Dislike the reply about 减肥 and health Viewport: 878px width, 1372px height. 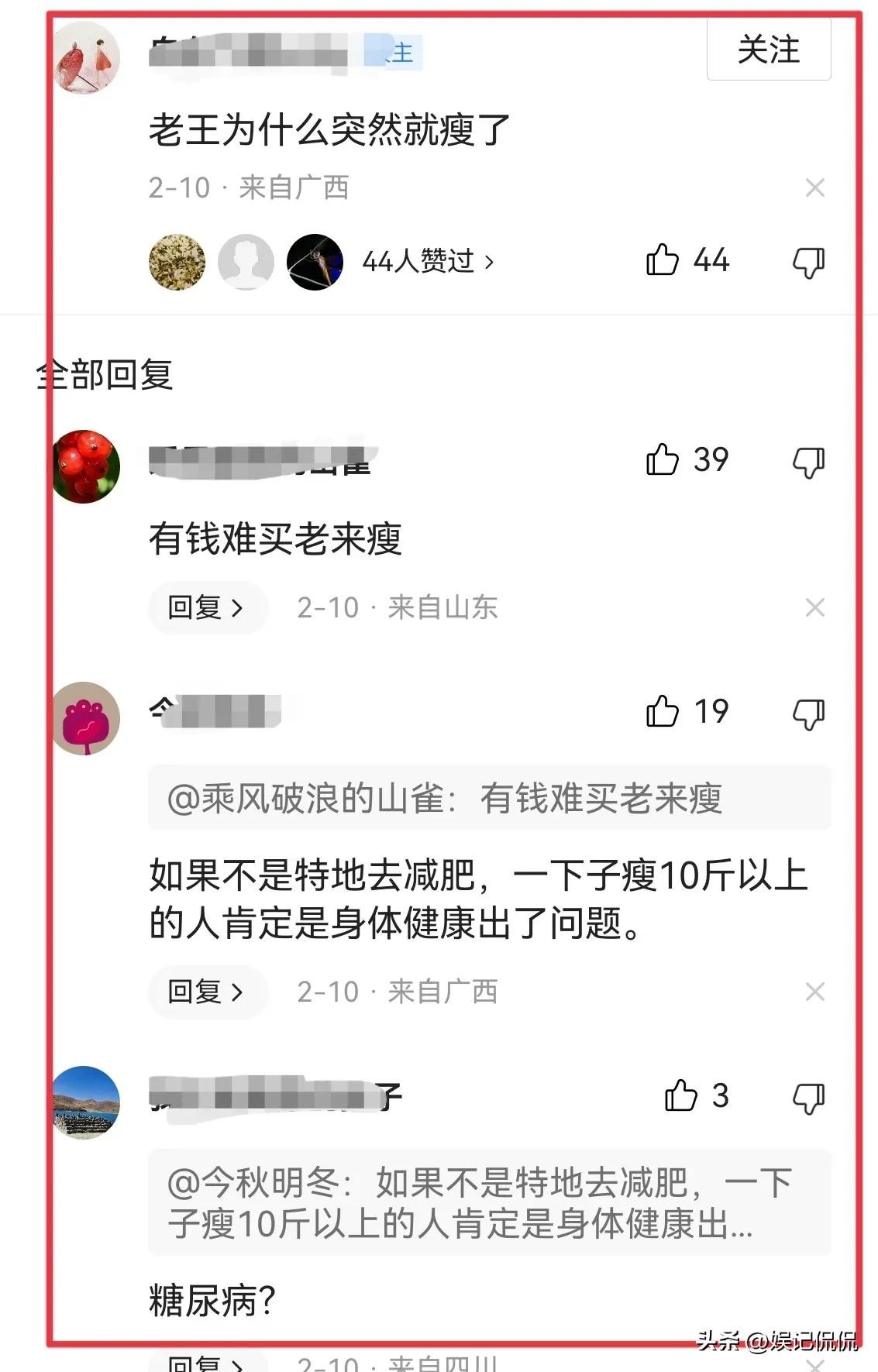pyautogui.click(x=808, y=714)
